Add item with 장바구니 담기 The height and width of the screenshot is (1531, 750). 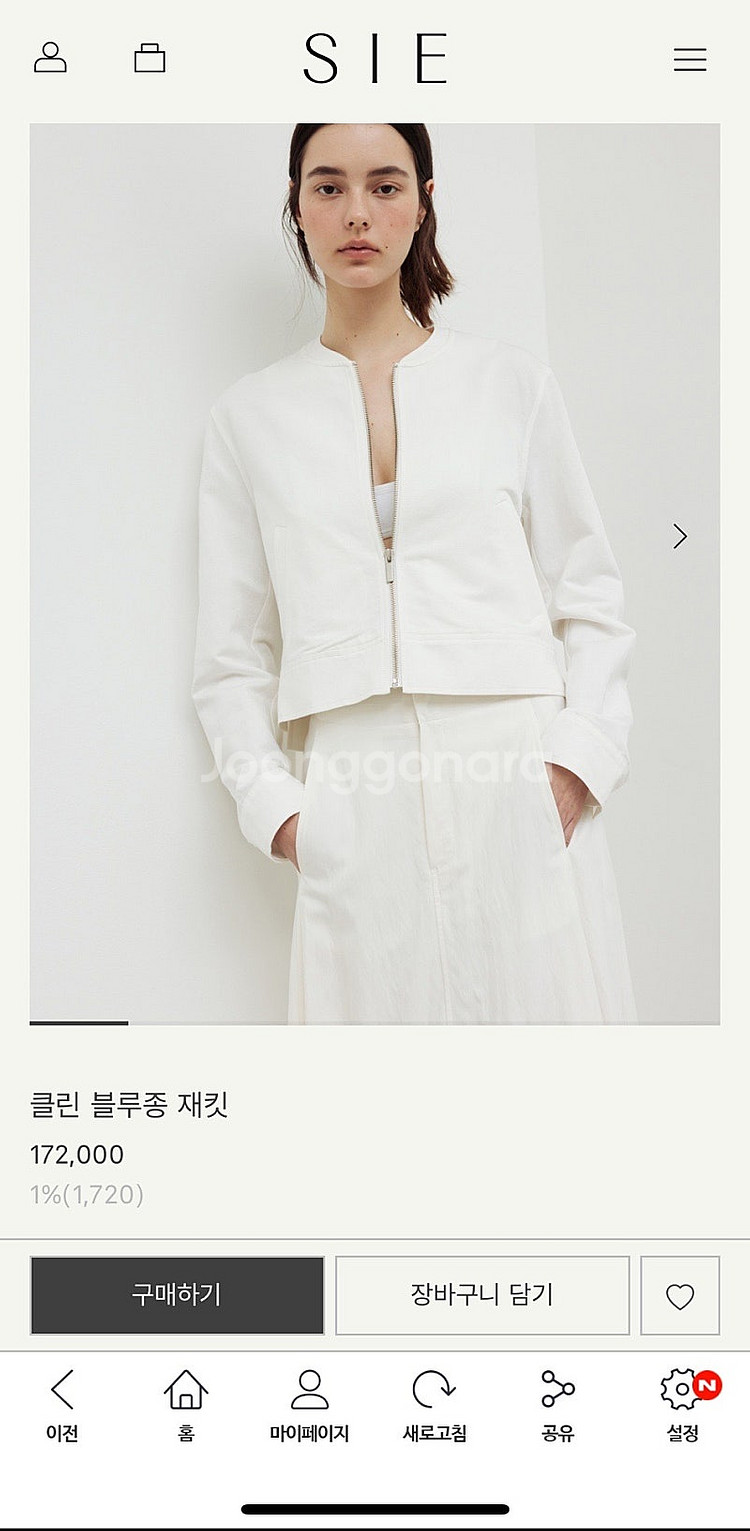[482, 1295]
